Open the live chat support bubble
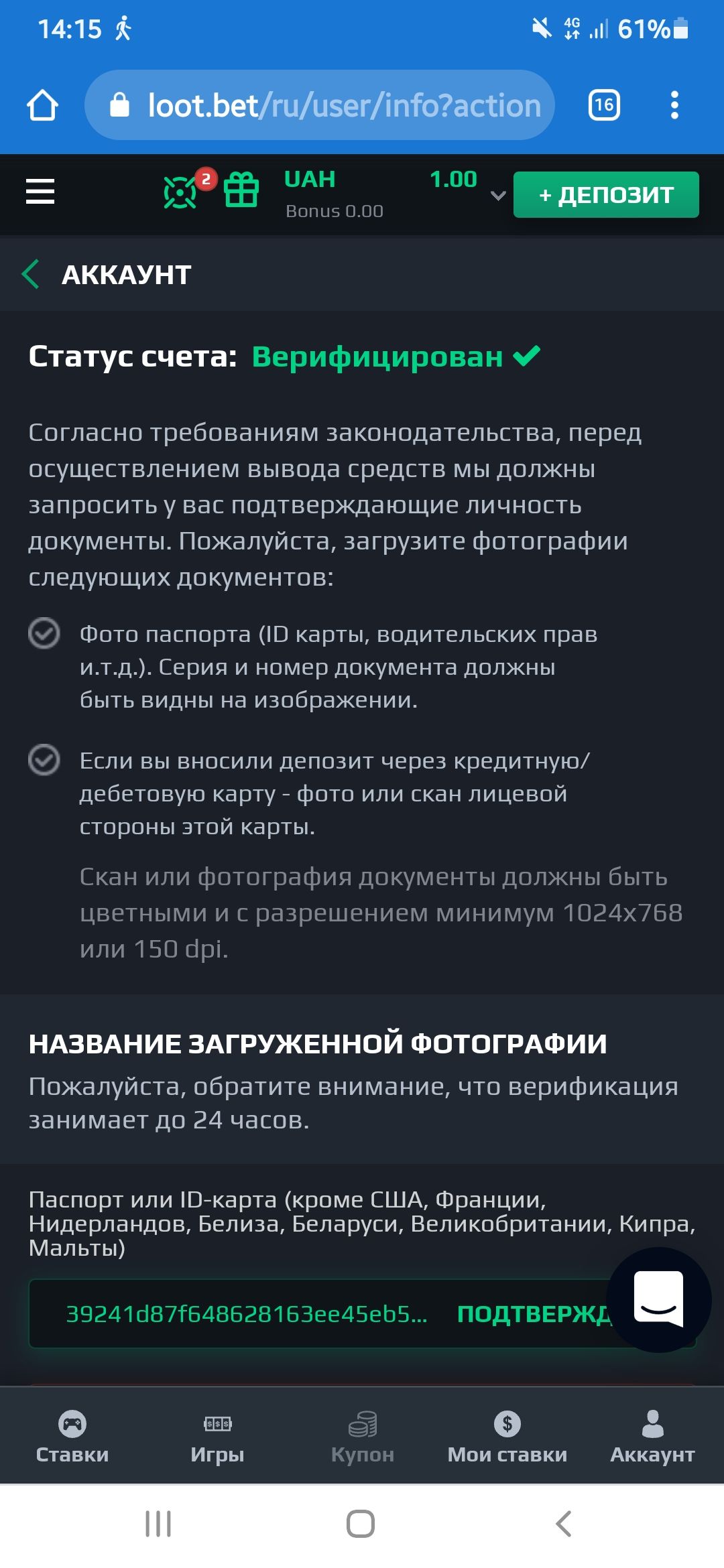 [658, 1299]
